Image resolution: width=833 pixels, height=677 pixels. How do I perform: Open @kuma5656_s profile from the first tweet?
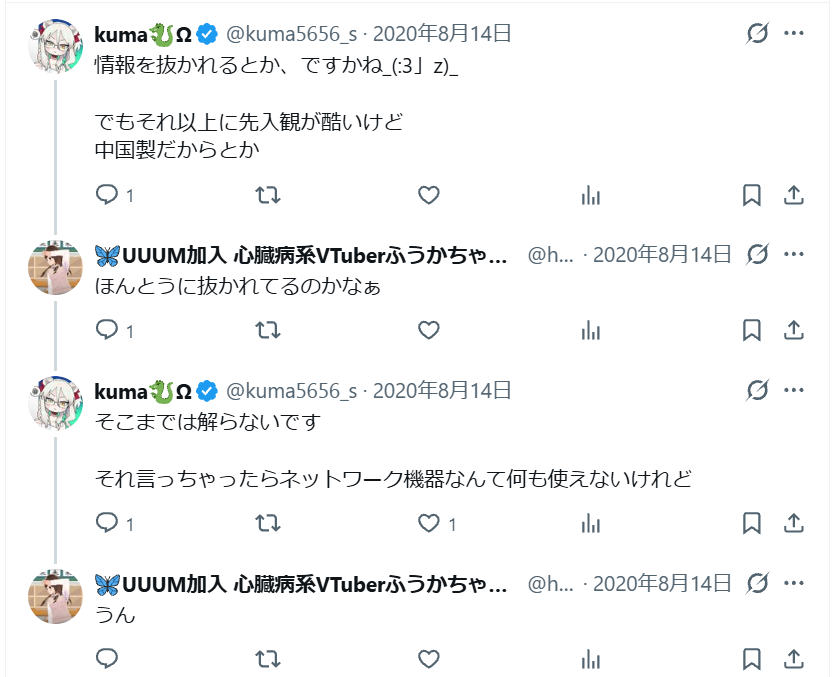pyautogui.click(x=292, y=34)
